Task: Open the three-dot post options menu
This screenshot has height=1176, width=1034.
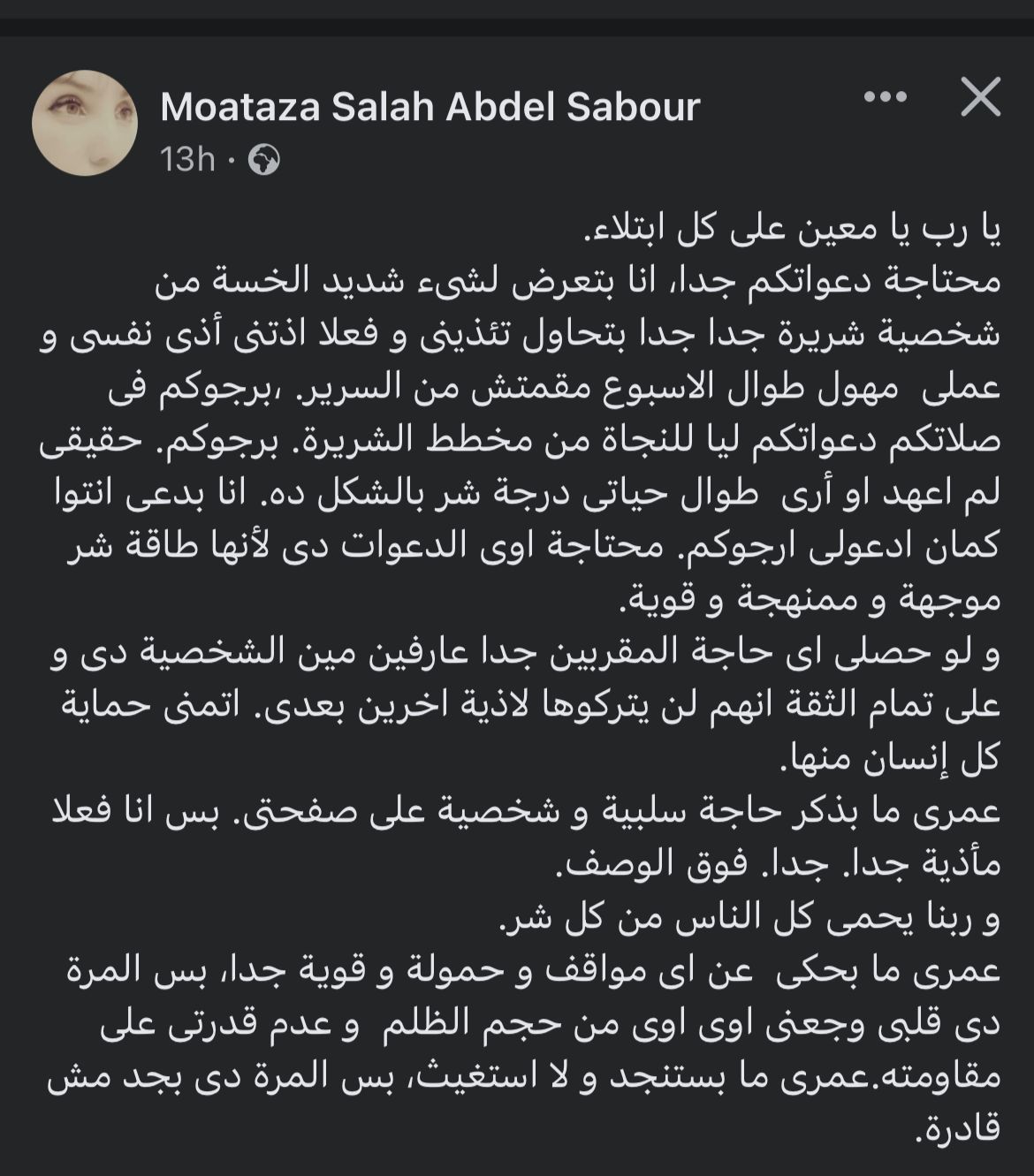Action: (x=885, y=98)
